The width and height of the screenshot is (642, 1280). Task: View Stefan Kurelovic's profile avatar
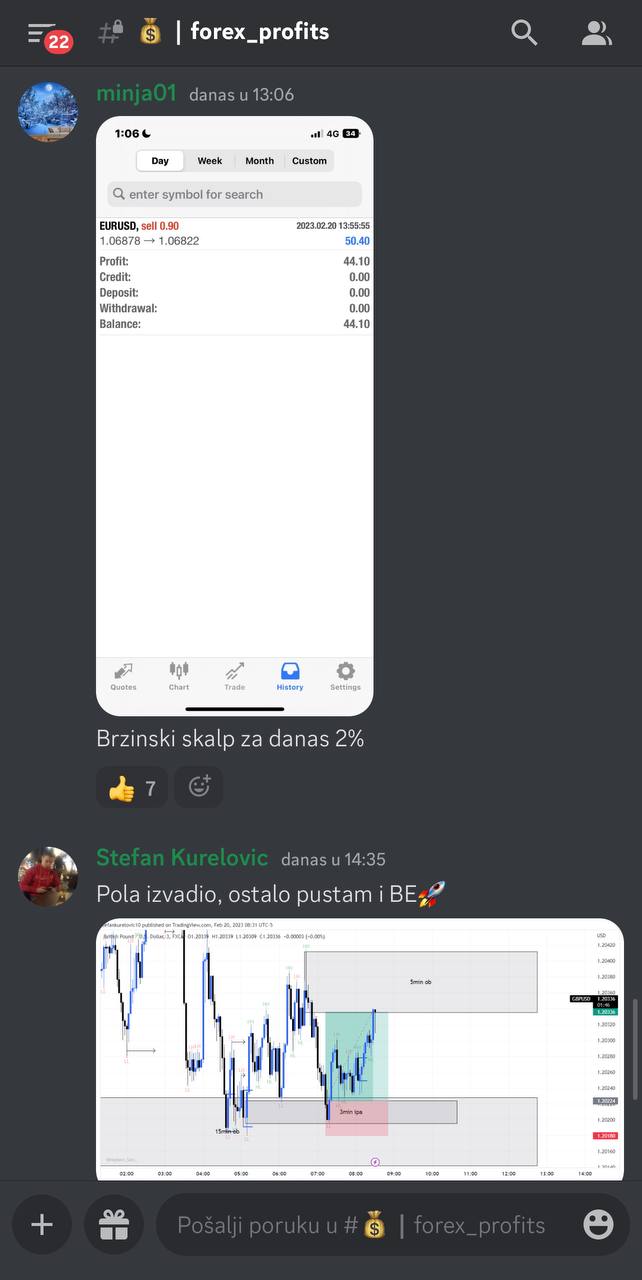(48, 877)
